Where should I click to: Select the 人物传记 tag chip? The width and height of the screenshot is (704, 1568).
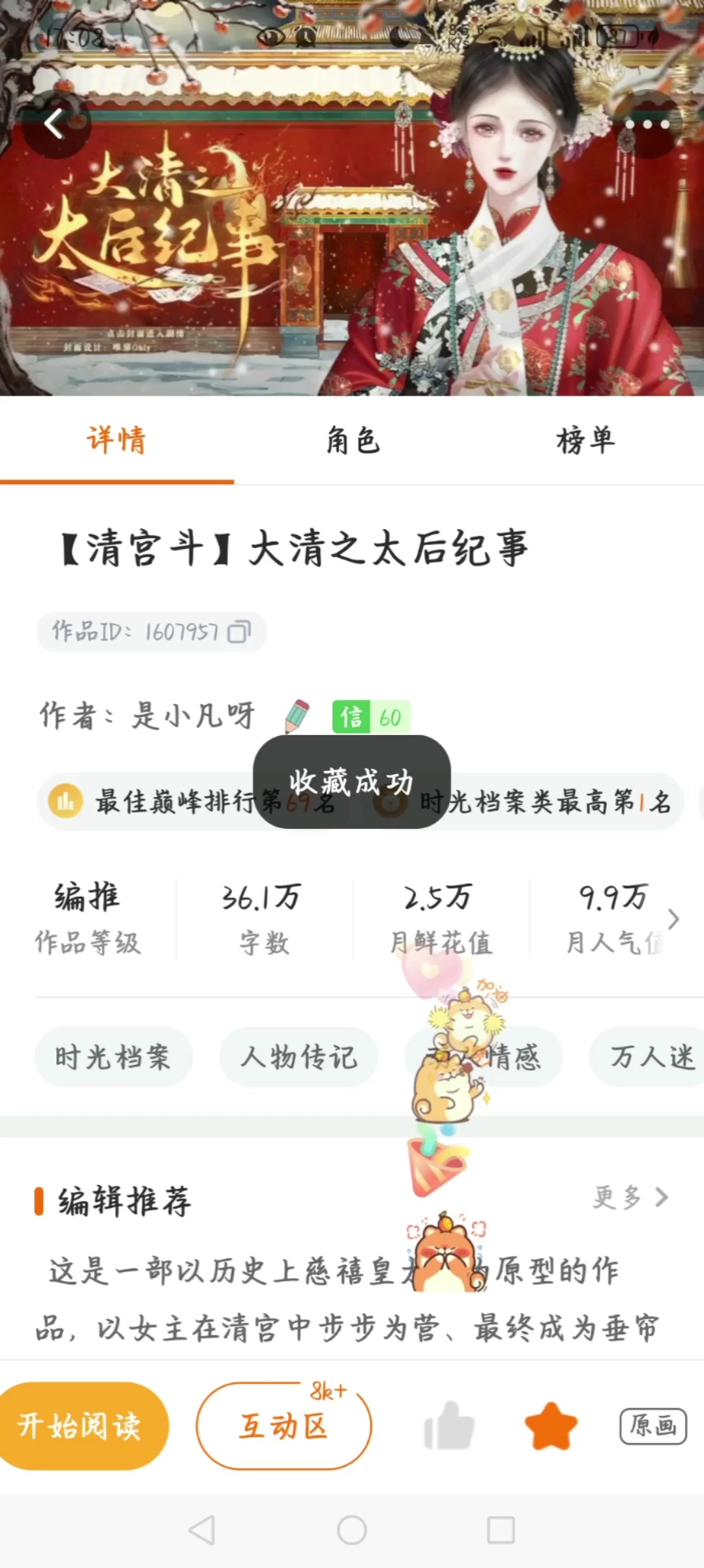pyautogui.click(x=298, y=1056)
